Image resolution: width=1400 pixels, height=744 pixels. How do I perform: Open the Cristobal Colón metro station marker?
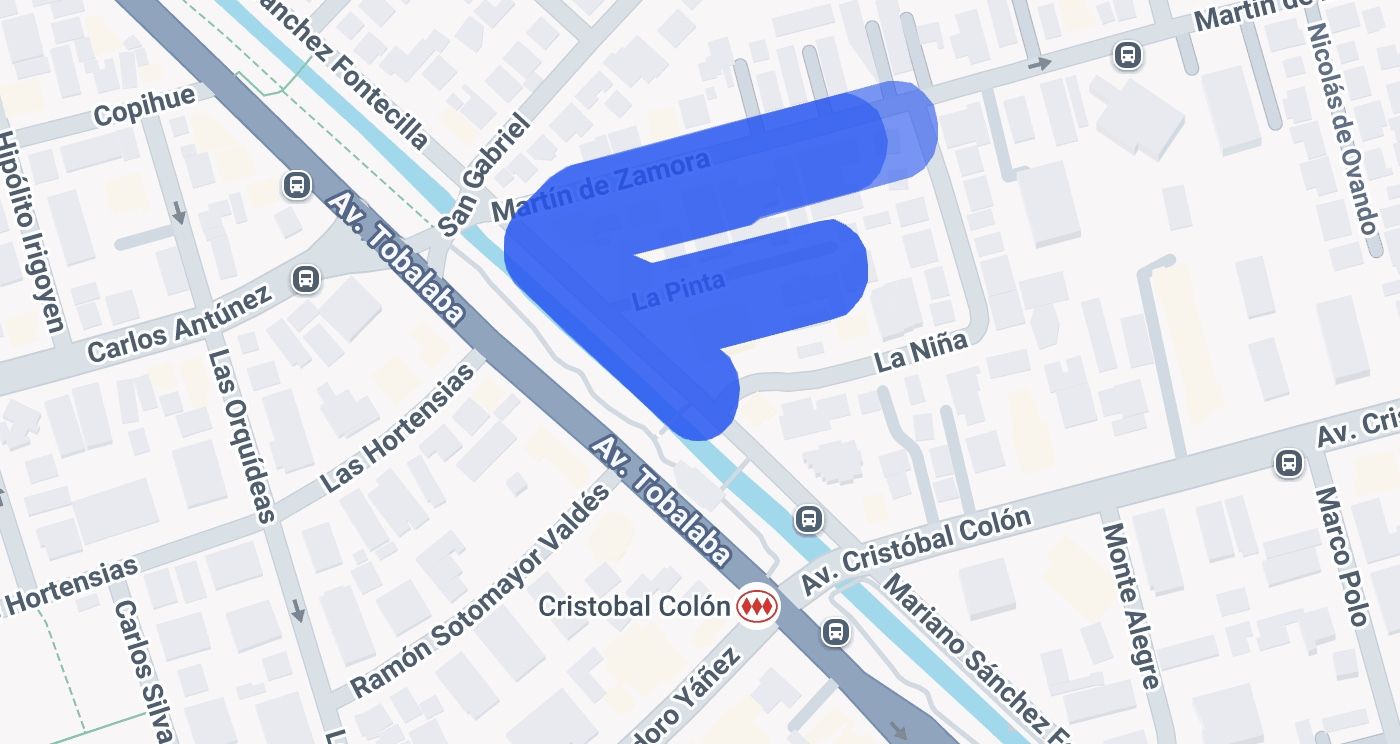click(x=757, y=606)
